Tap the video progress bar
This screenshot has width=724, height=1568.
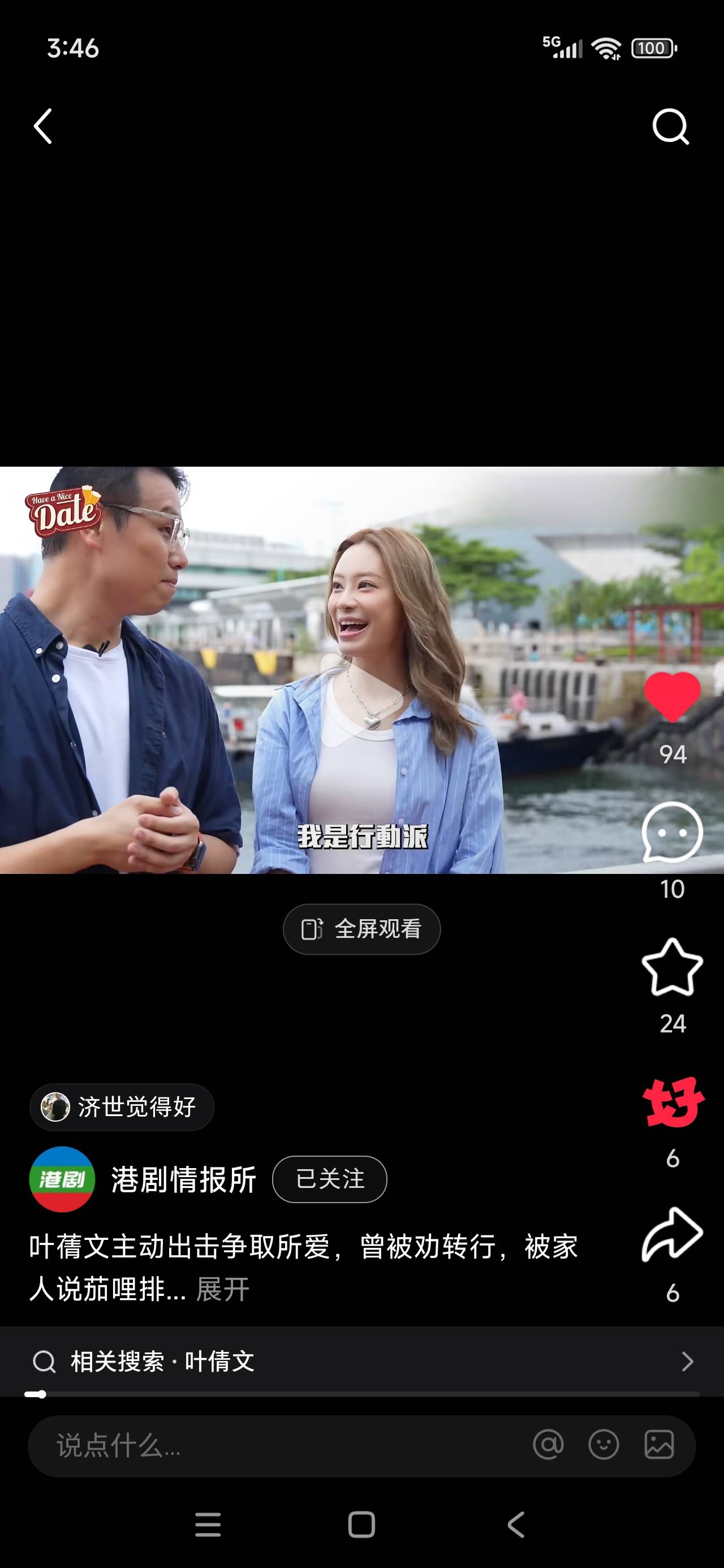[x=361, y=1394]
